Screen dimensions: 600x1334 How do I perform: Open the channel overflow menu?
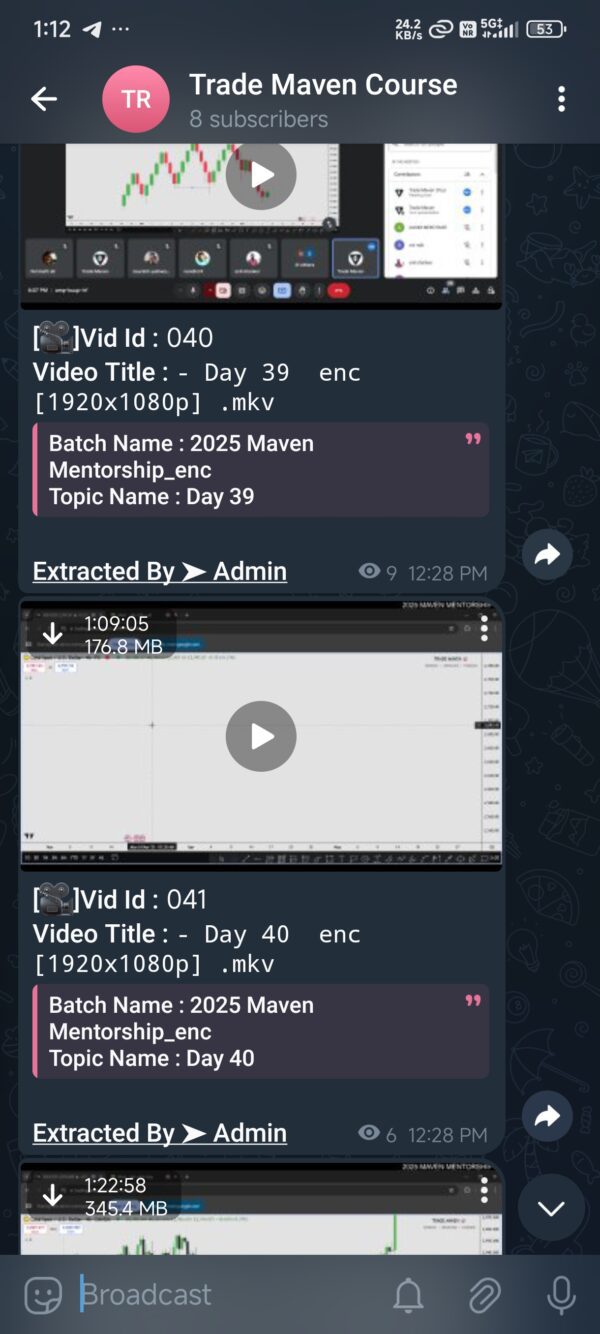561,99
